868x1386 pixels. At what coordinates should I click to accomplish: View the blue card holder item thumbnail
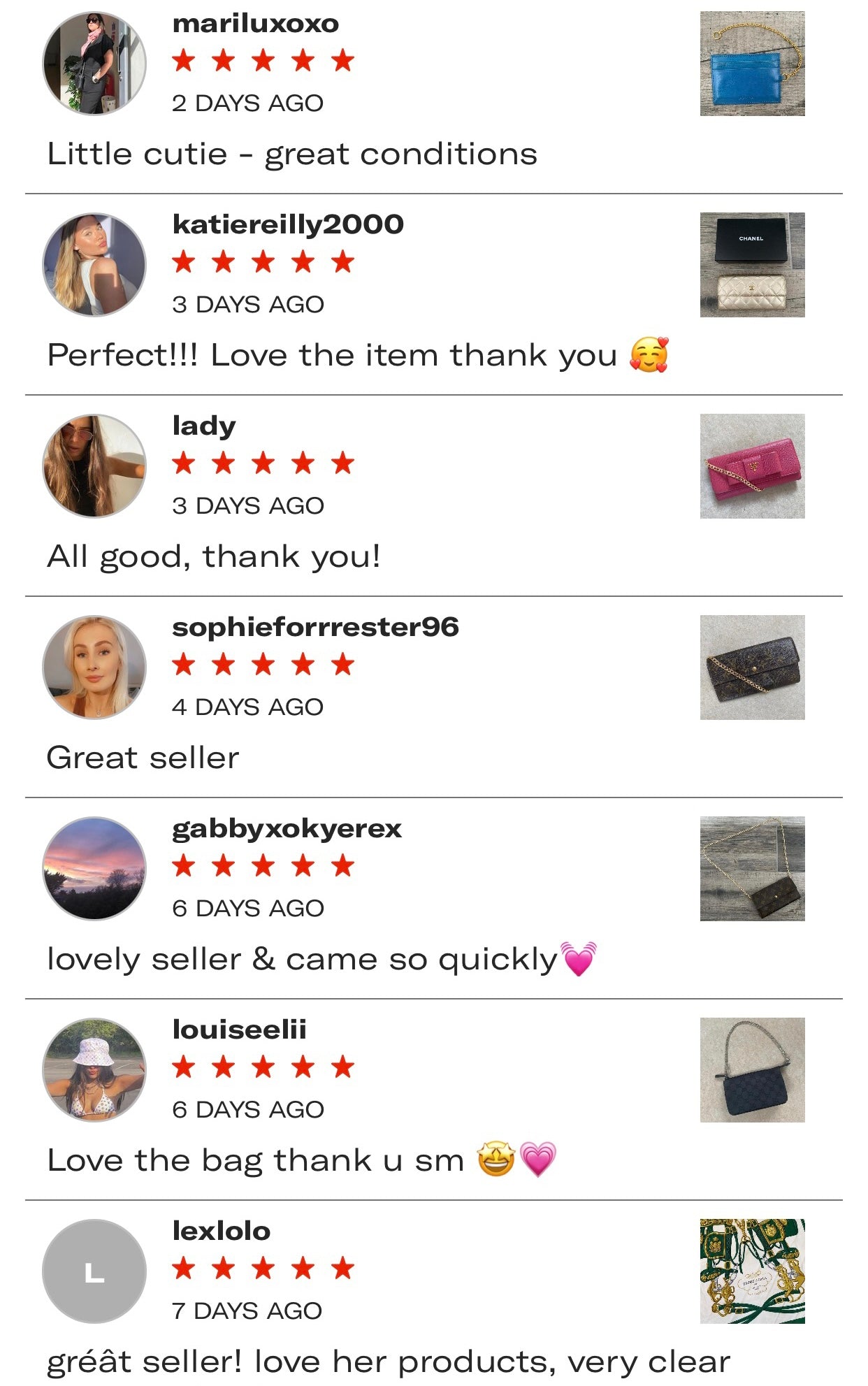click(752, 64)
